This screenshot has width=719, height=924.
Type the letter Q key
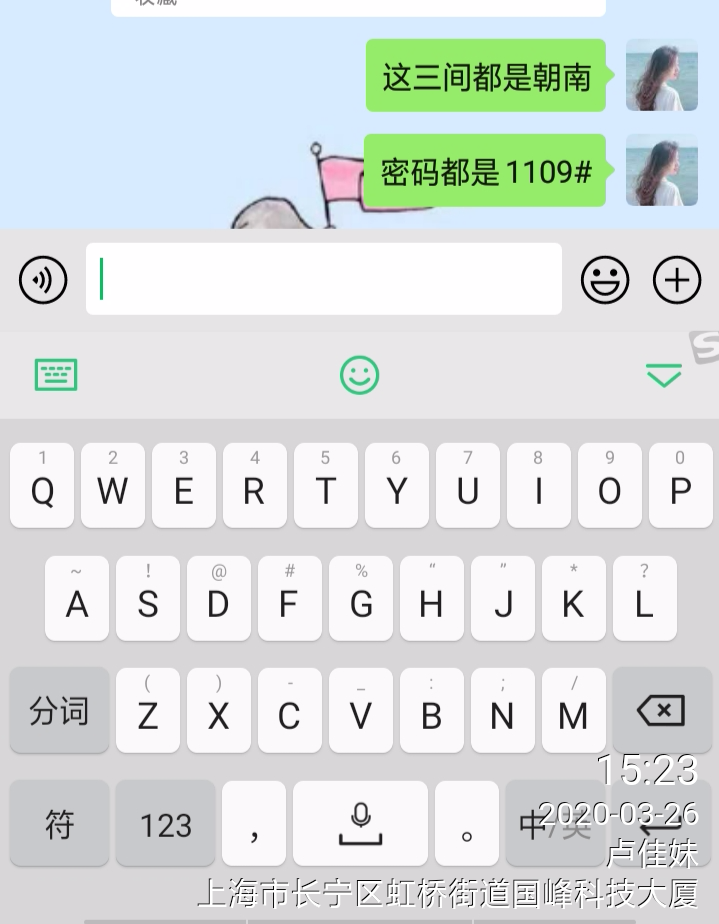click(42, 486)
